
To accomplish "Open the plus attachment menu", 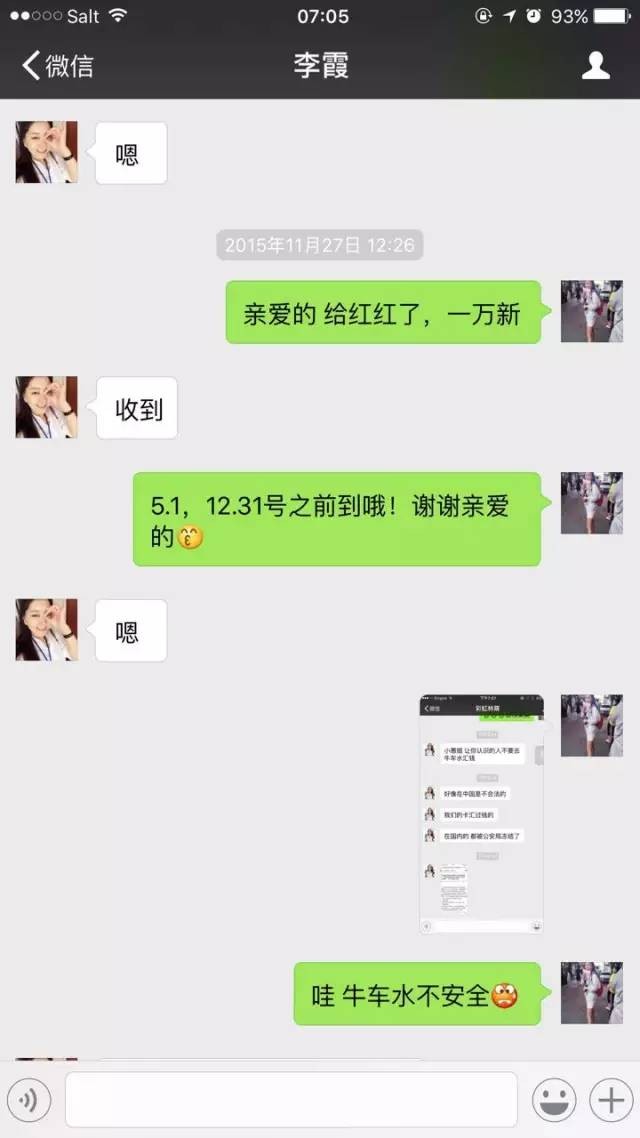I will point(609,1100).
